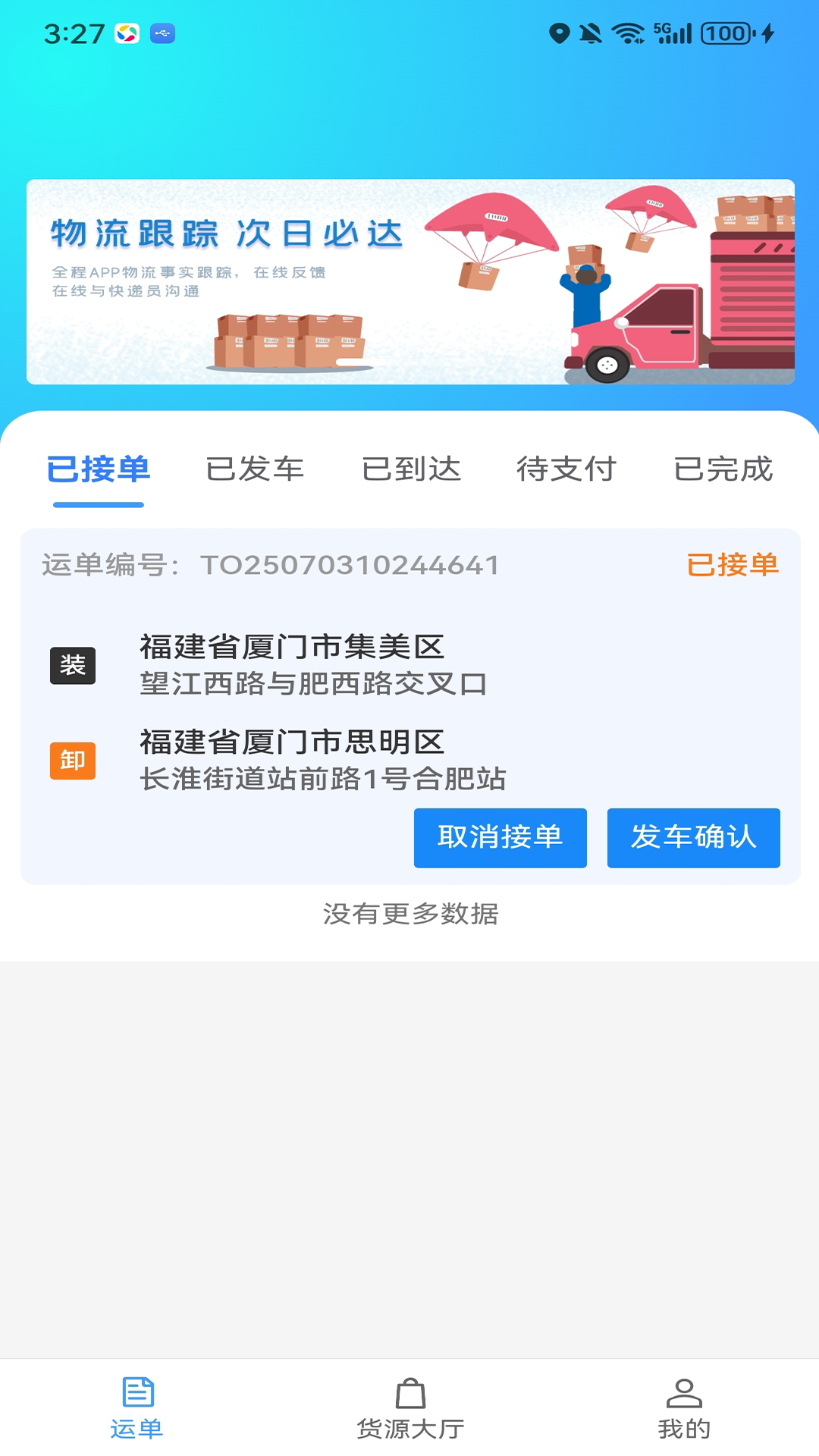Click the 装 loading point badge icon
The height and width of the screenshot is (1456, 819).
74,664
